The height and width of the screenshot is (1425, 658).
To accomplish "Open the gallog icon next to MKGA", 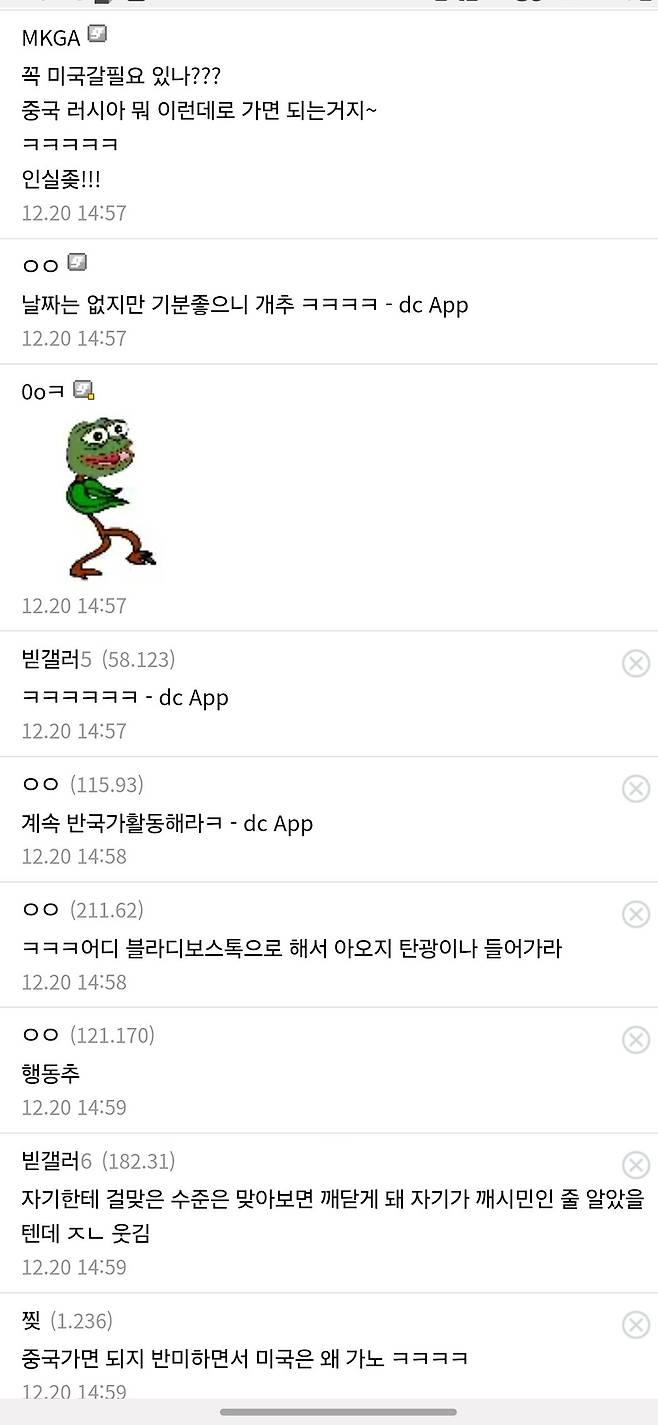I will pyautogui.click(x=97, y=34).
